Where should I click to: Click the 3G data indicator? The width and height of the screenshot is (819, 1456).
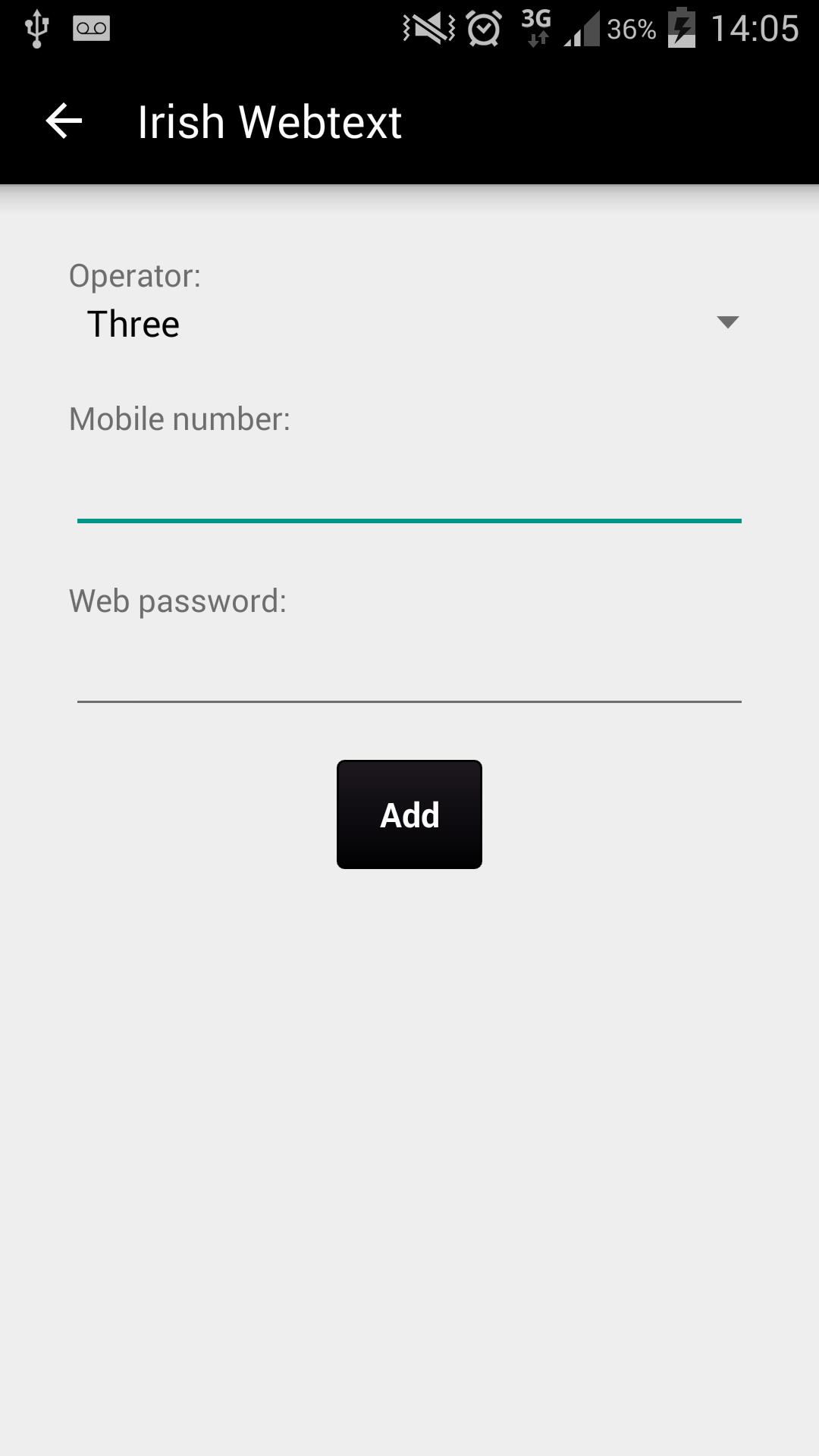[538, 29]
